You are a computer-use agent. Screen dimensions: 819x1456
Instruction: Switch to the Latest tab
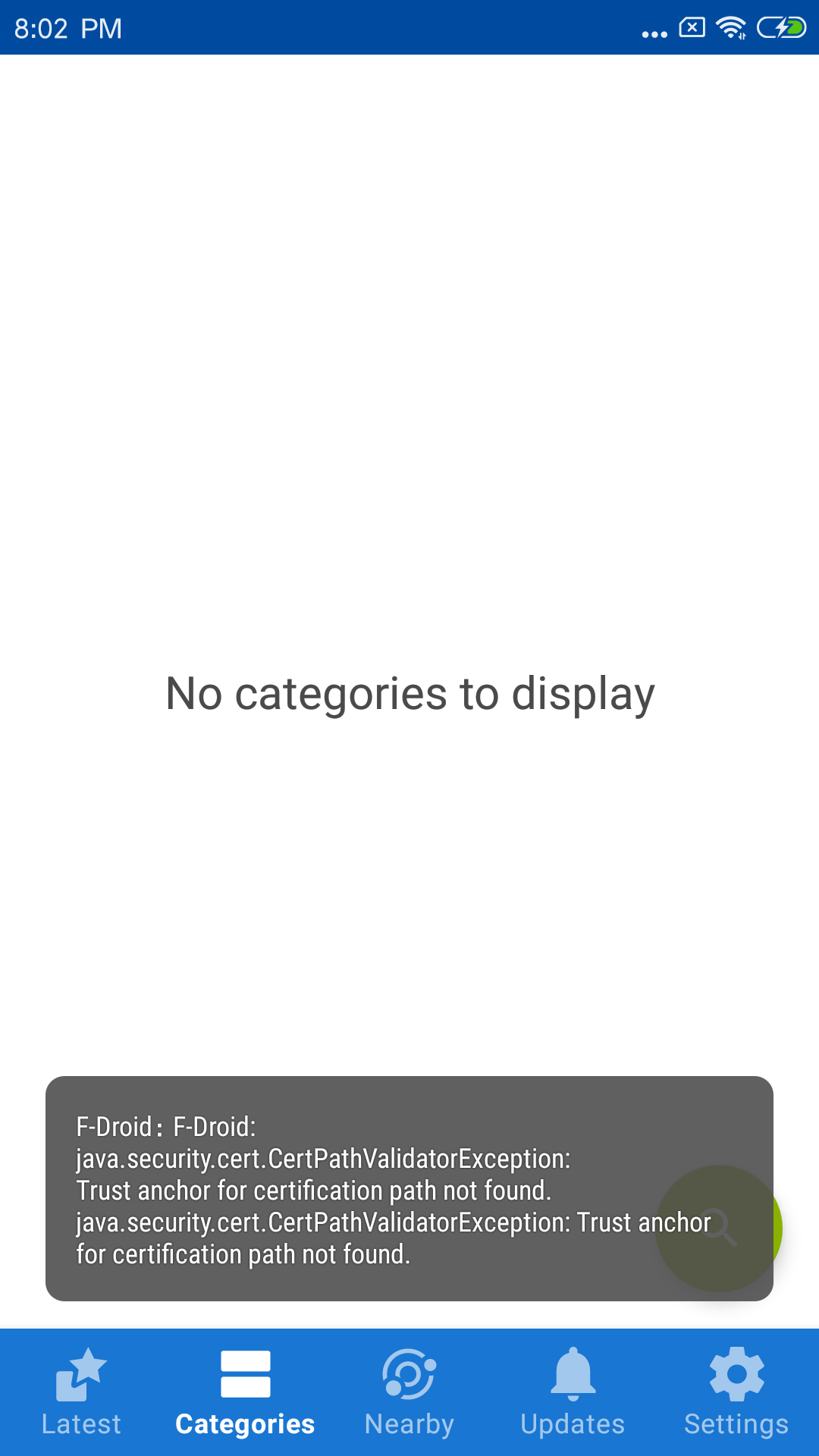click(82, 1392)
